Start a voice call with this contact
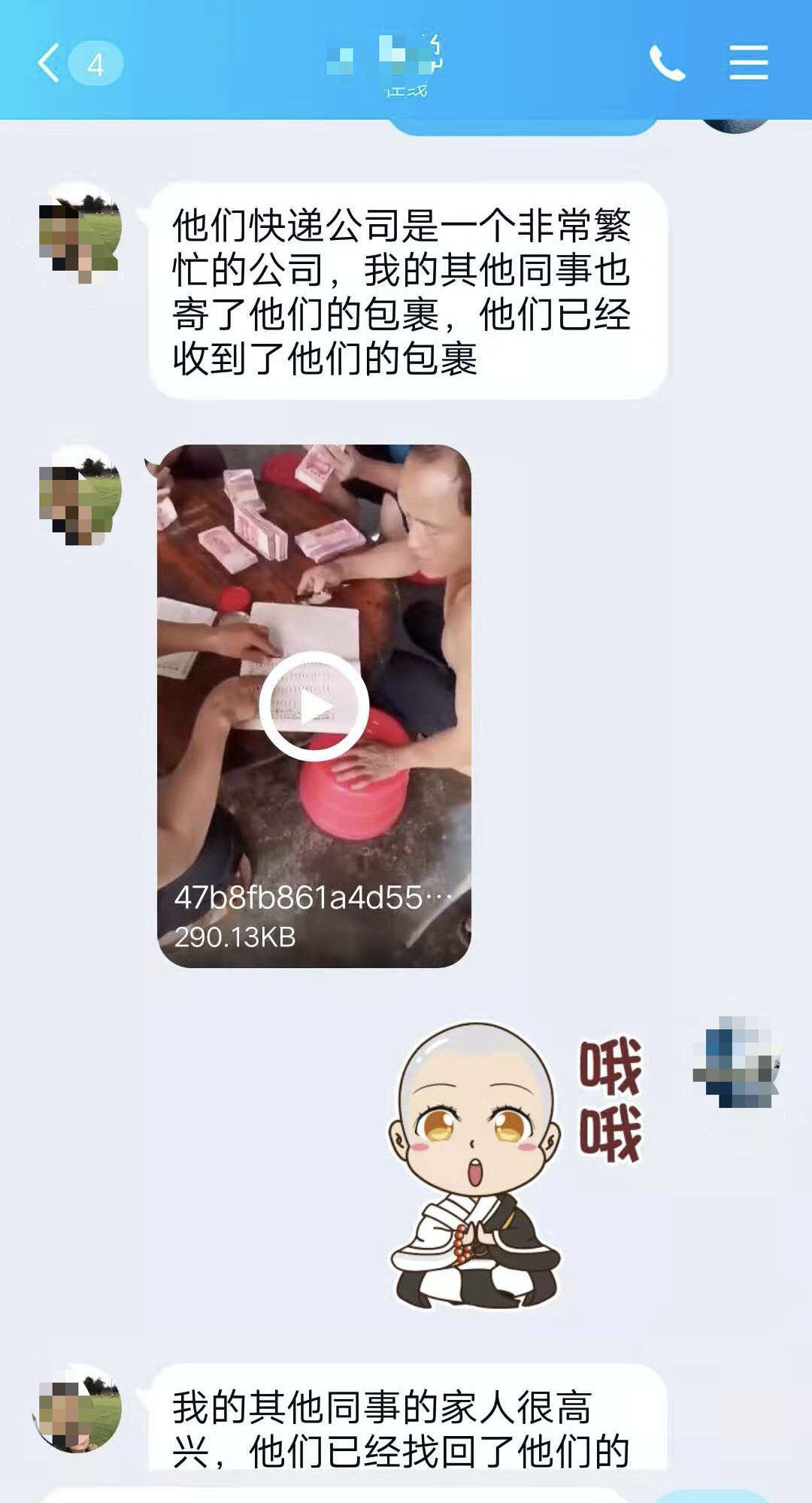This screenshot has width=812, height=1503. point(667,62)
